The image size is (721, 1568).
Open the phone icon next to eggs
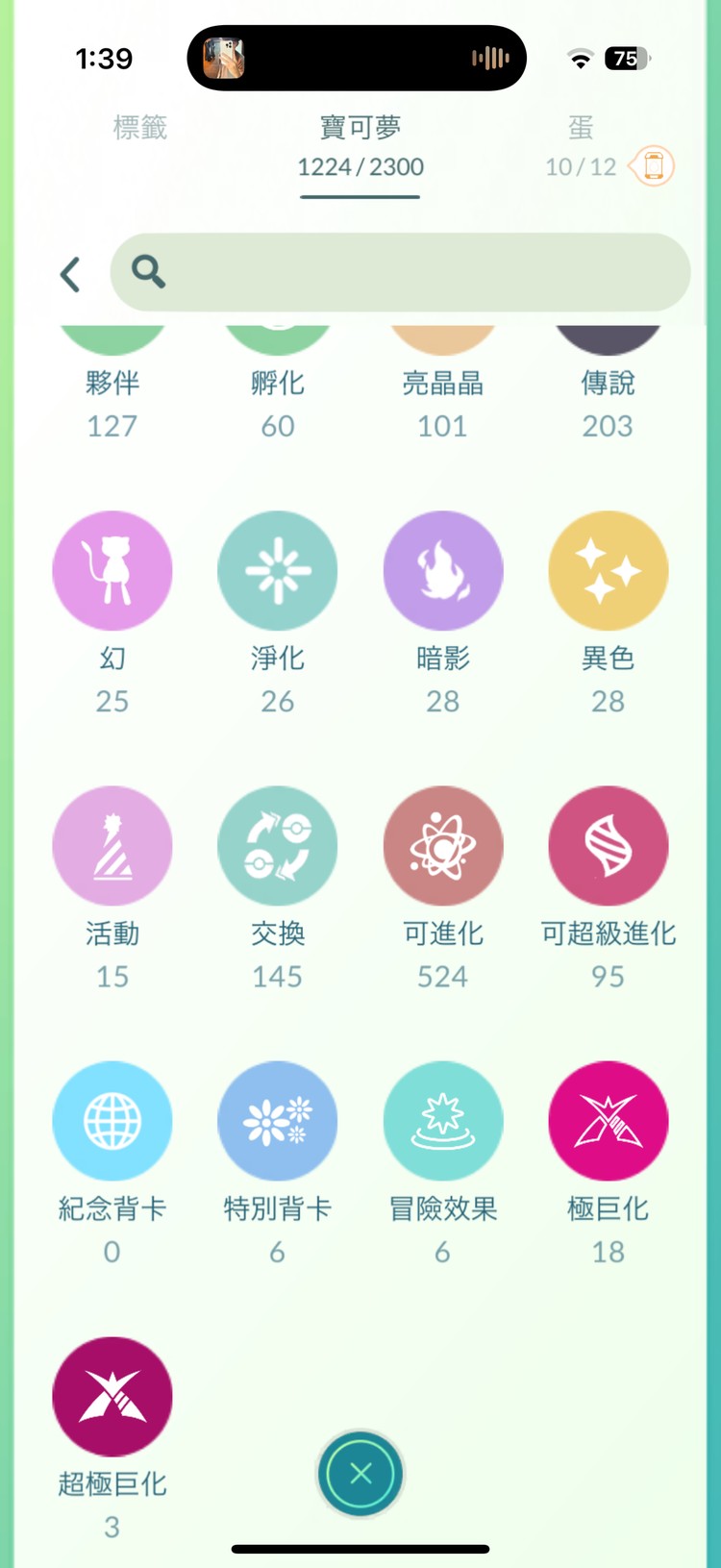(x=653, y=166)
